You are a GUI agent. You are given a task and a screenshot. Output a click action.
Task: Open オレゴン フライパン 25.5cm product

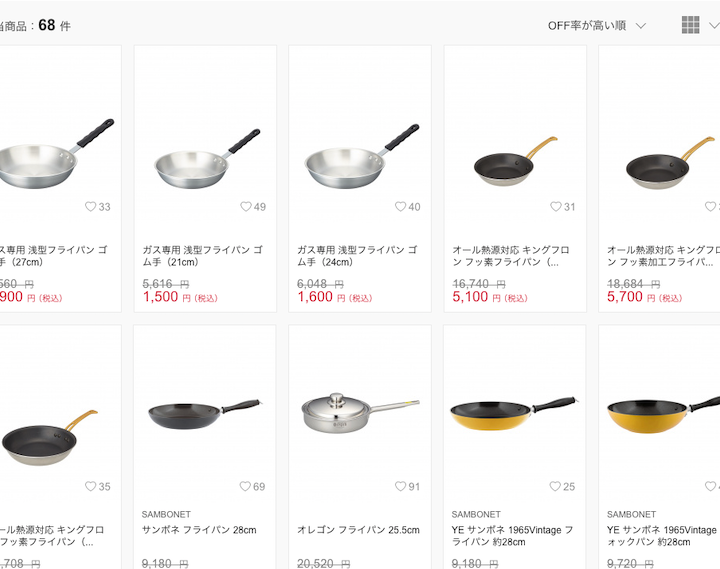coord(358,530)
